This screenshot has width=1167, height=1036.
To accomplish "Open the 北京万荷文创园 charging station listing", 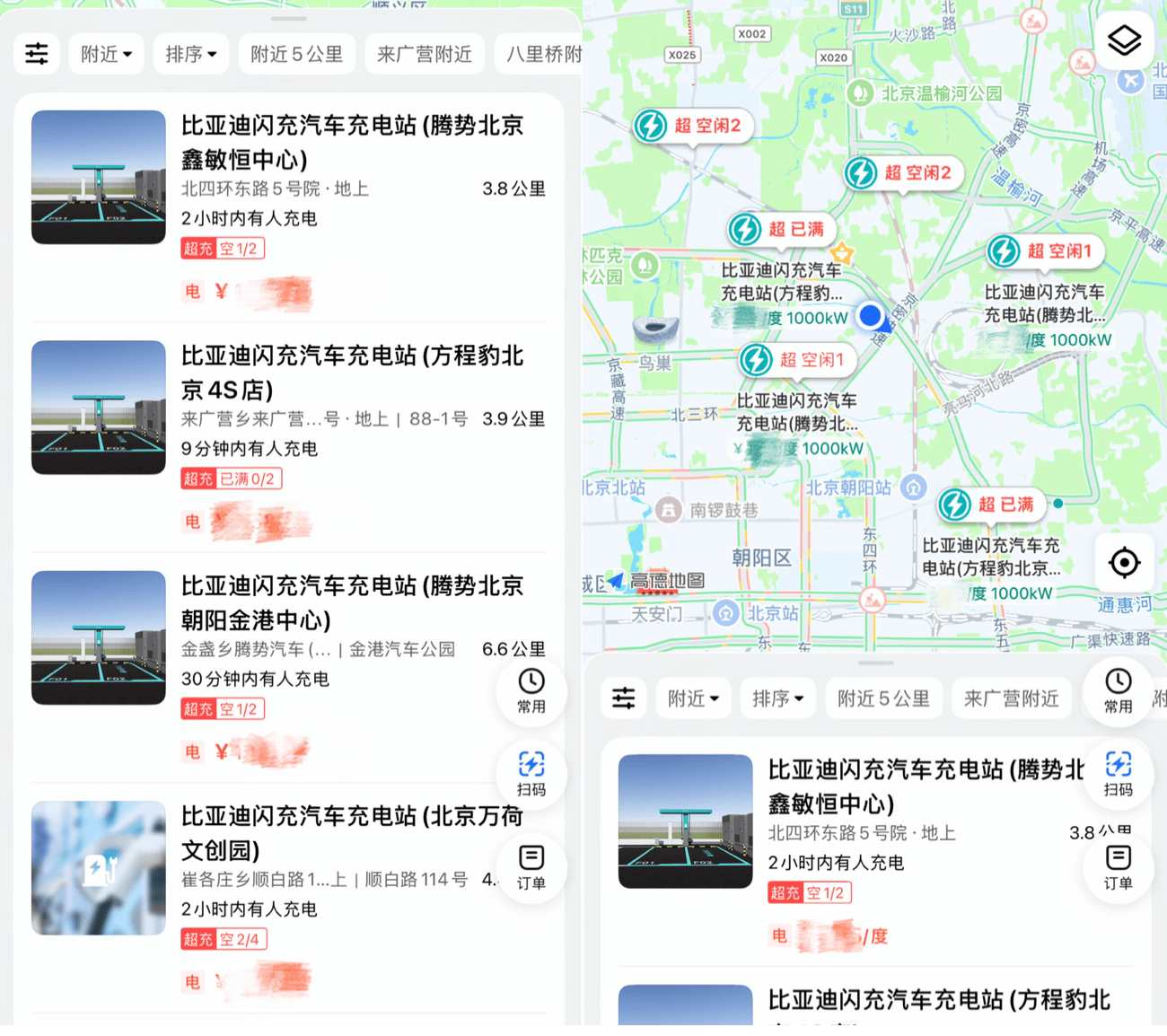I will (288, 898).
